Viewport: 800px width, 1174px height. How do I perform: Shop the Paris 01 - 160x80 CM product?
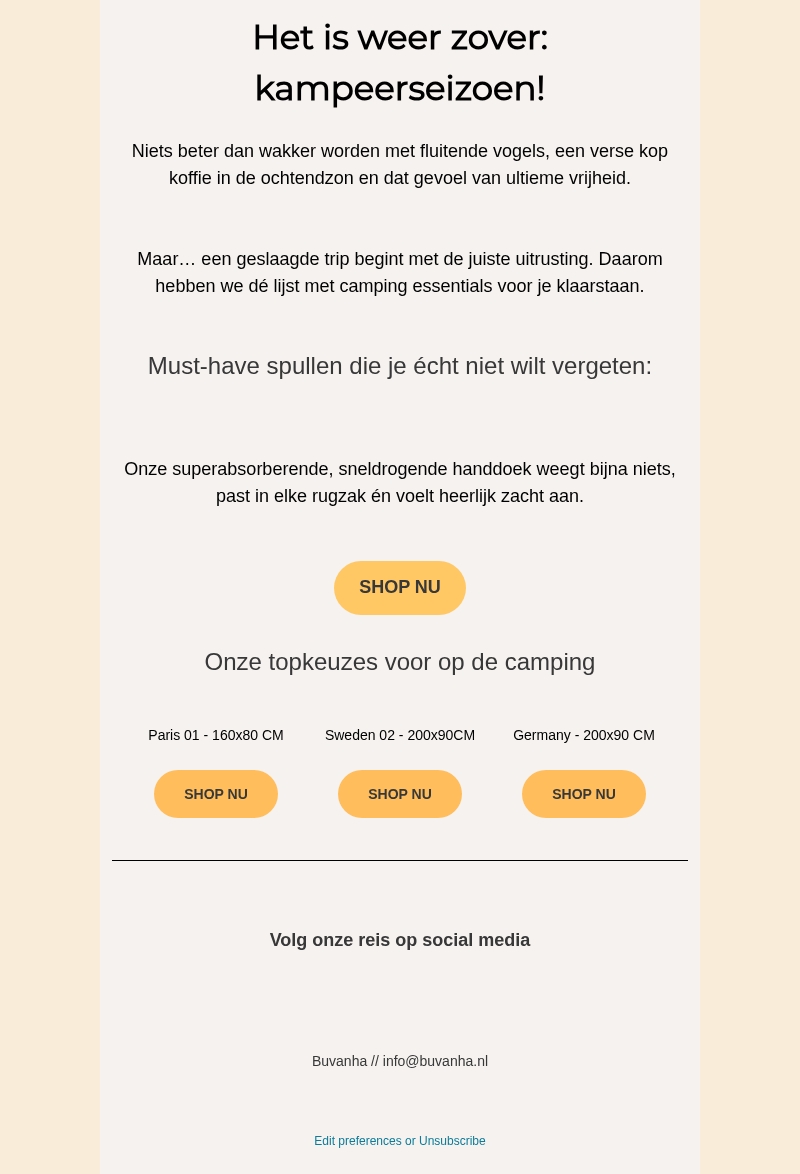point(216,794)
